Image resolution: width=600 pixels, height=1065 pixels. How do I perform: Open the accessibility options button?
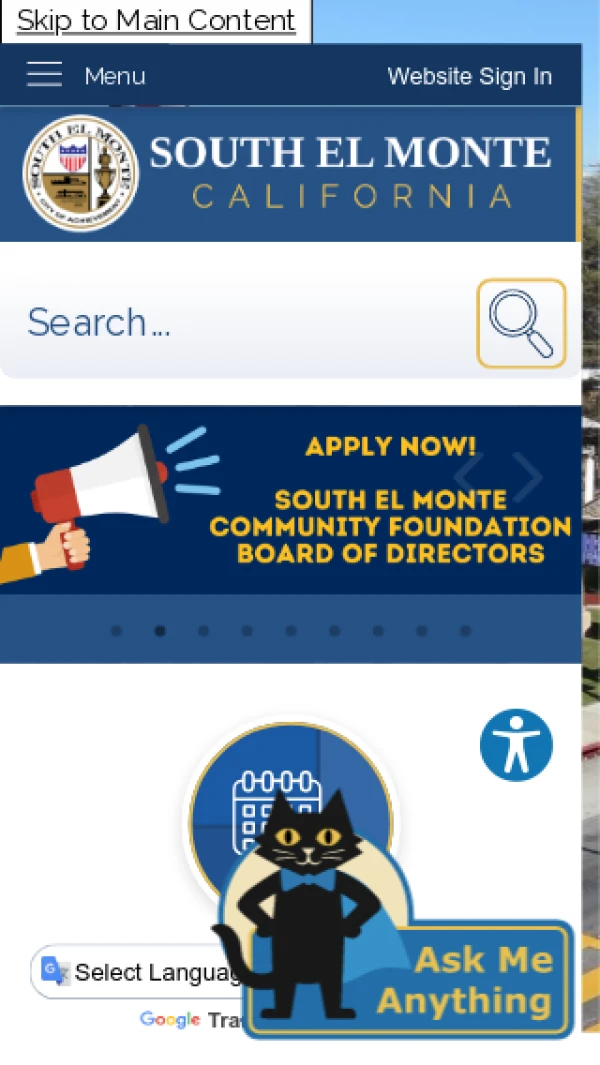tap(516, 745)
